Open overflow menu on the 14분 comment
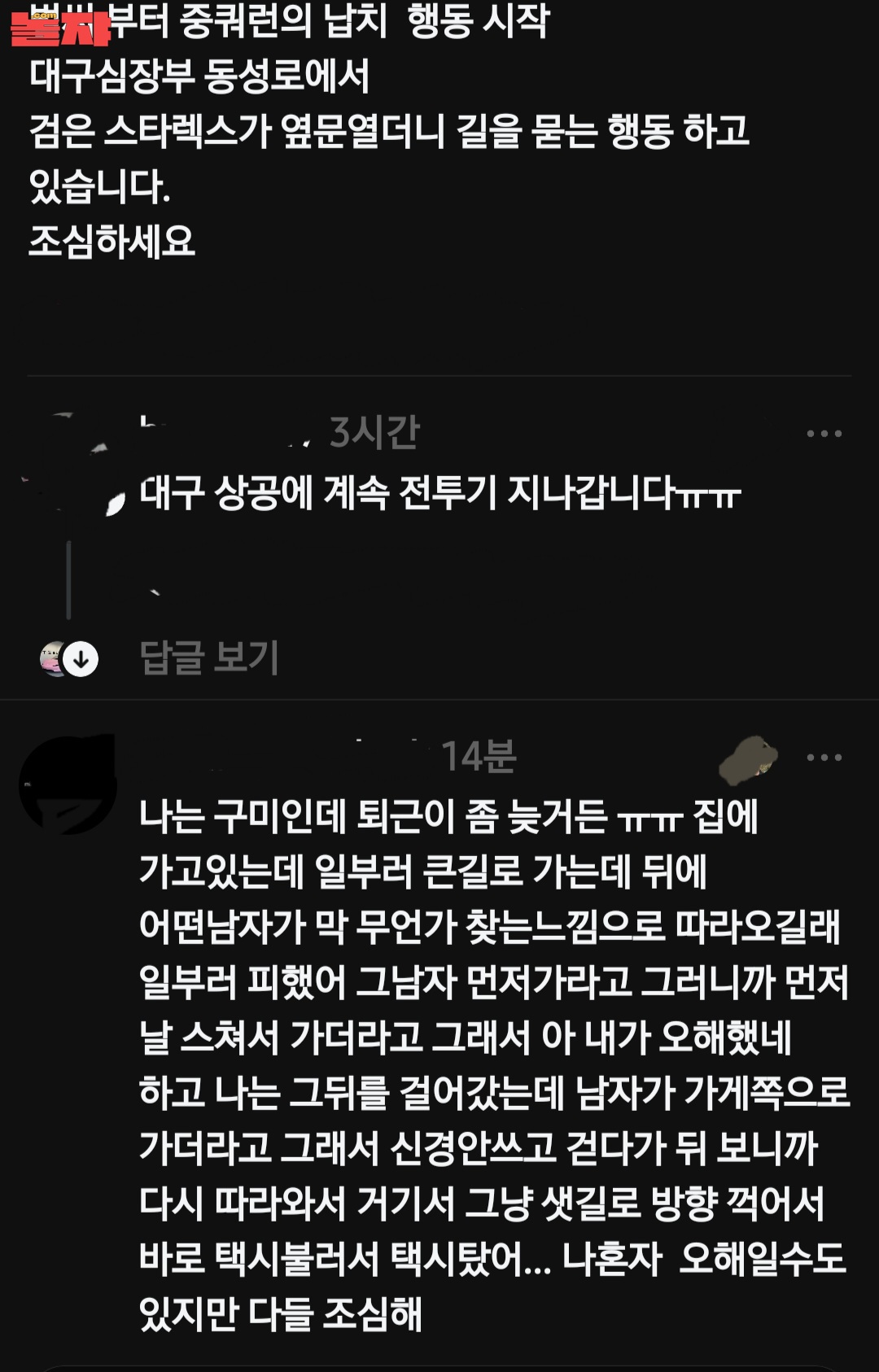The image size is (879, 1372). (x=824, y=758)
